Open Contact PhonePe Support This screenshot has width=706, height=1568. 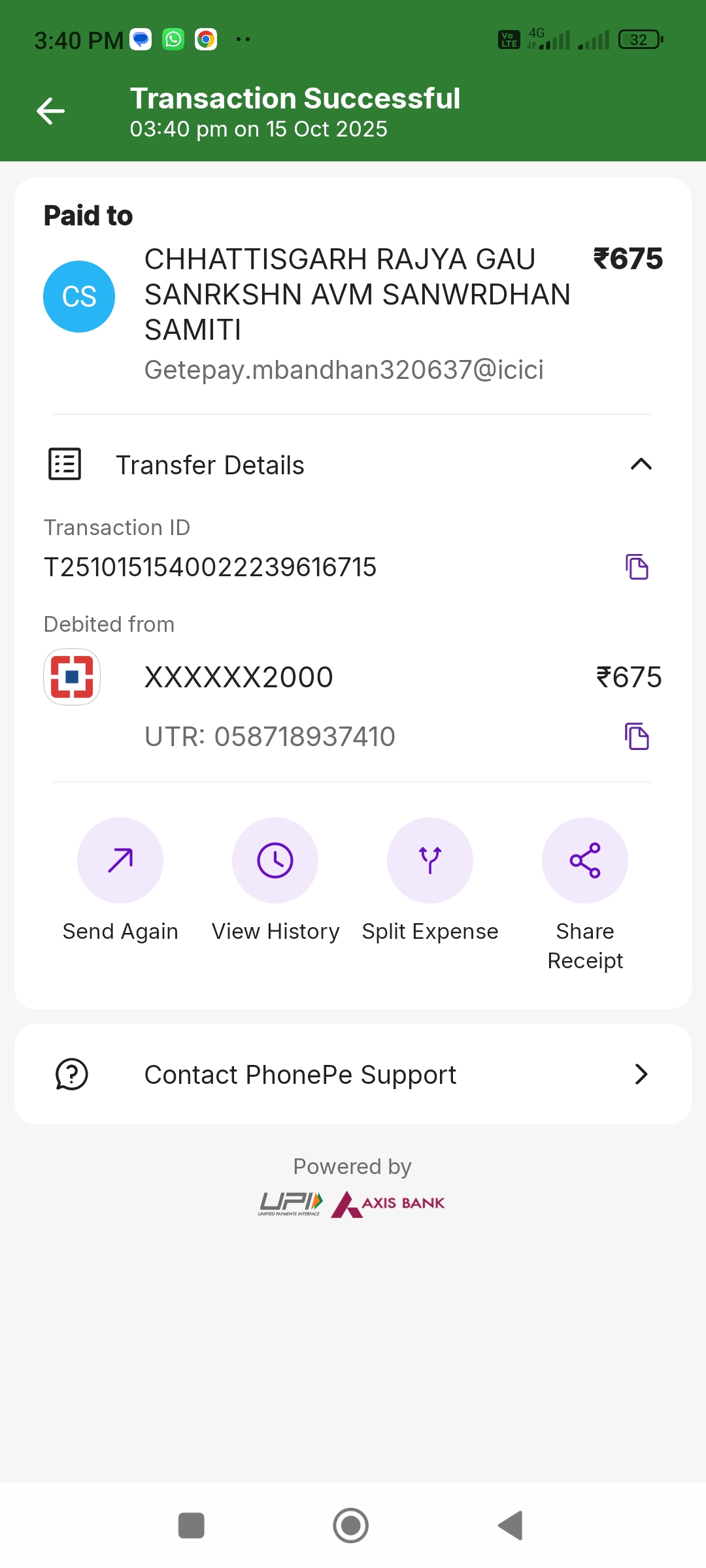353,1075
